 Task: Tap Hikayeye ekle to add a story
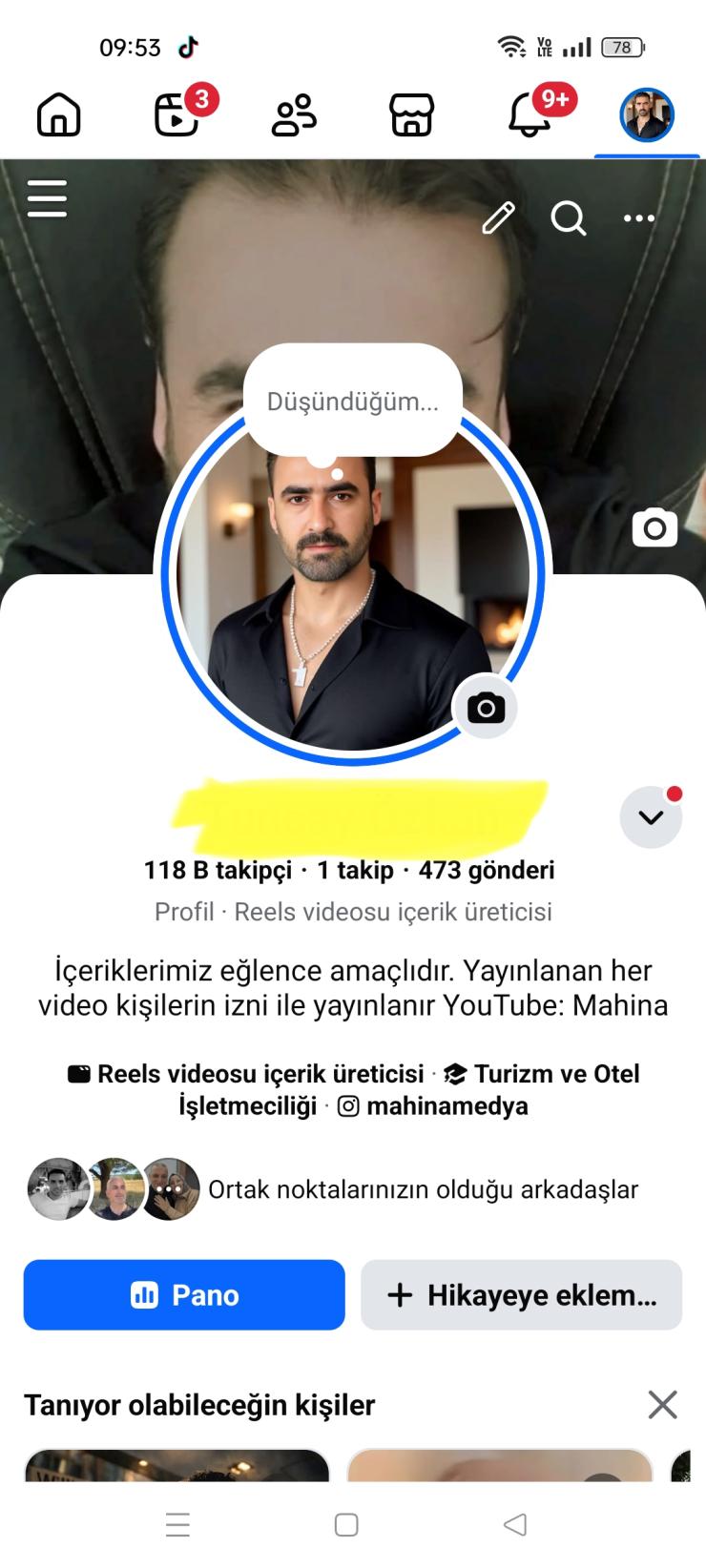(x=521, y=1294)
